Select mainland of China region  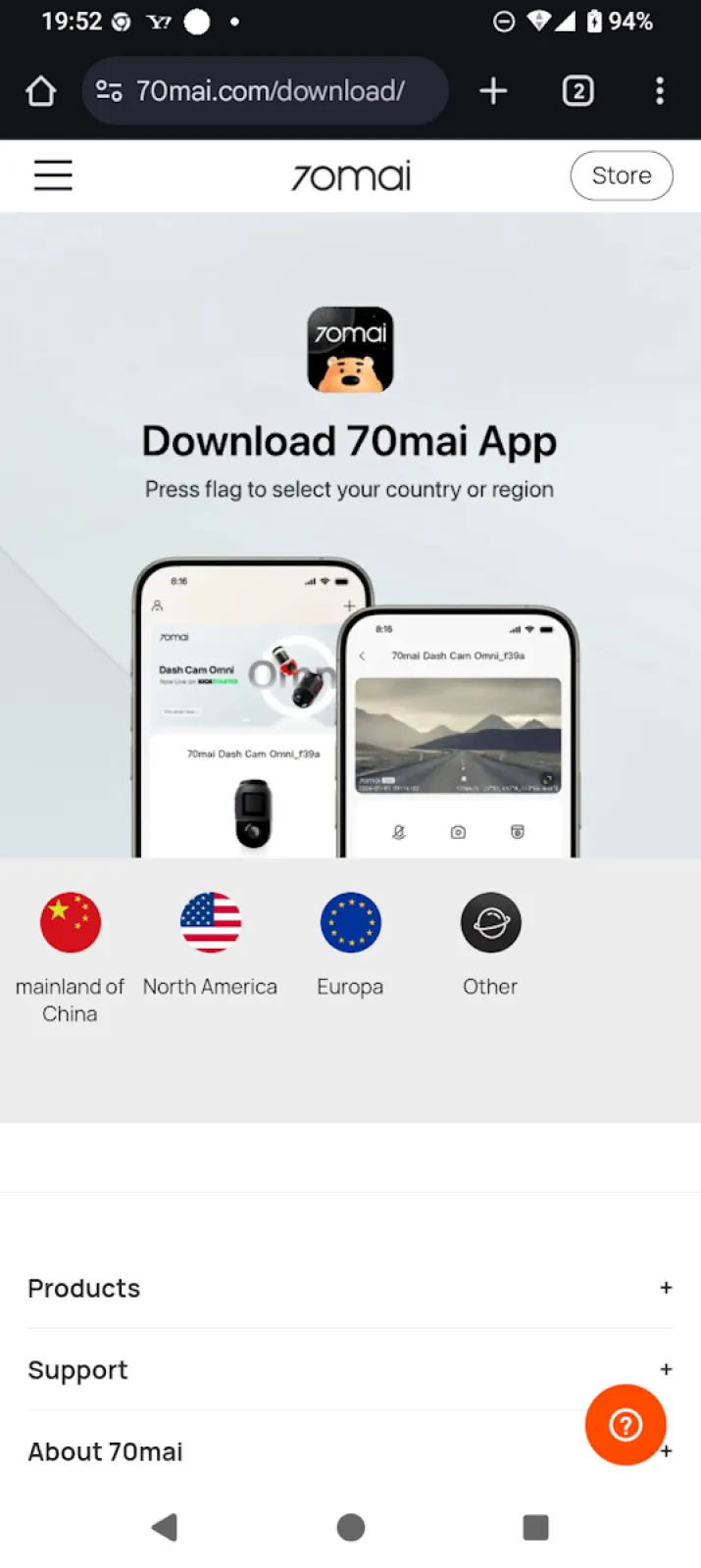(x=70, y=922)
